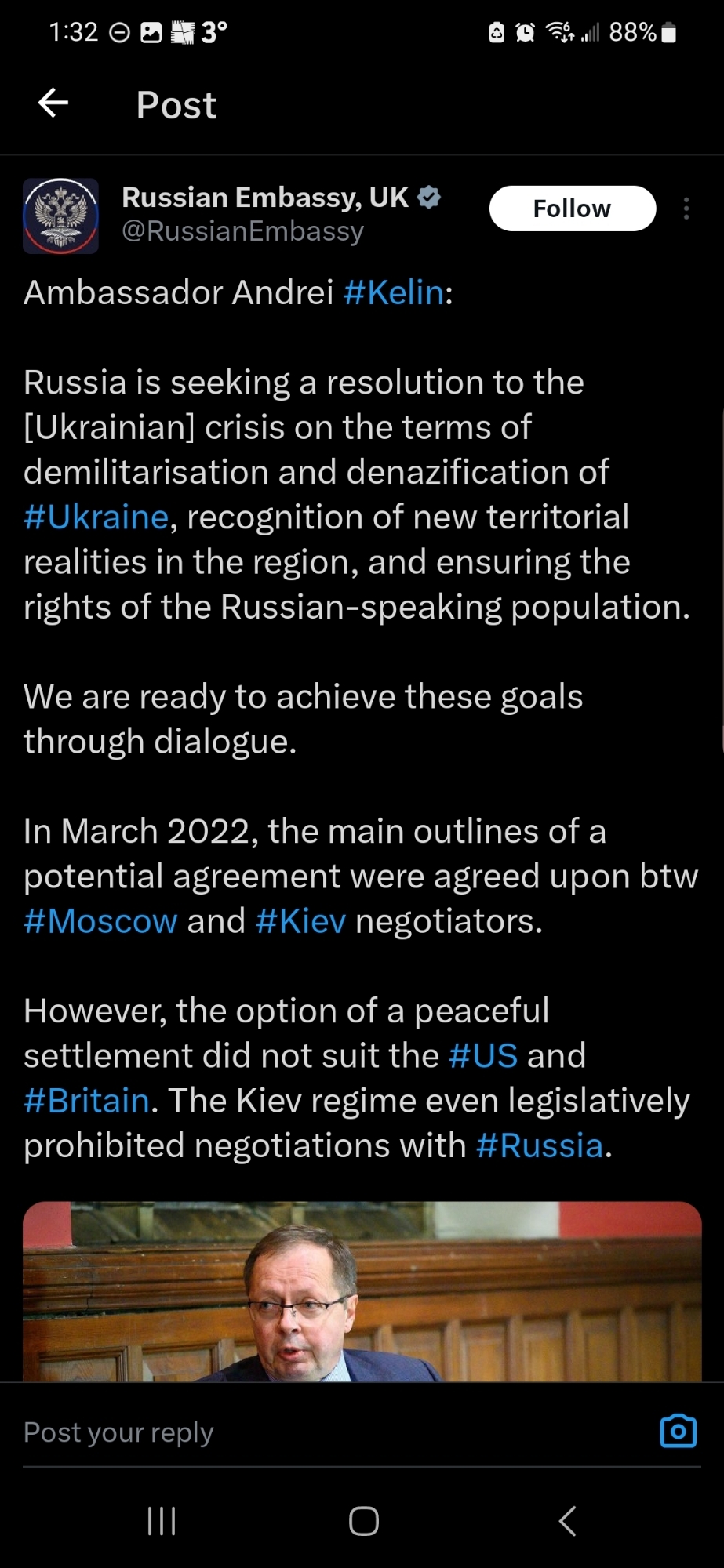724x1568 pixels.
Task: Tap the Post your reply field
Action: pos(314,1432)
